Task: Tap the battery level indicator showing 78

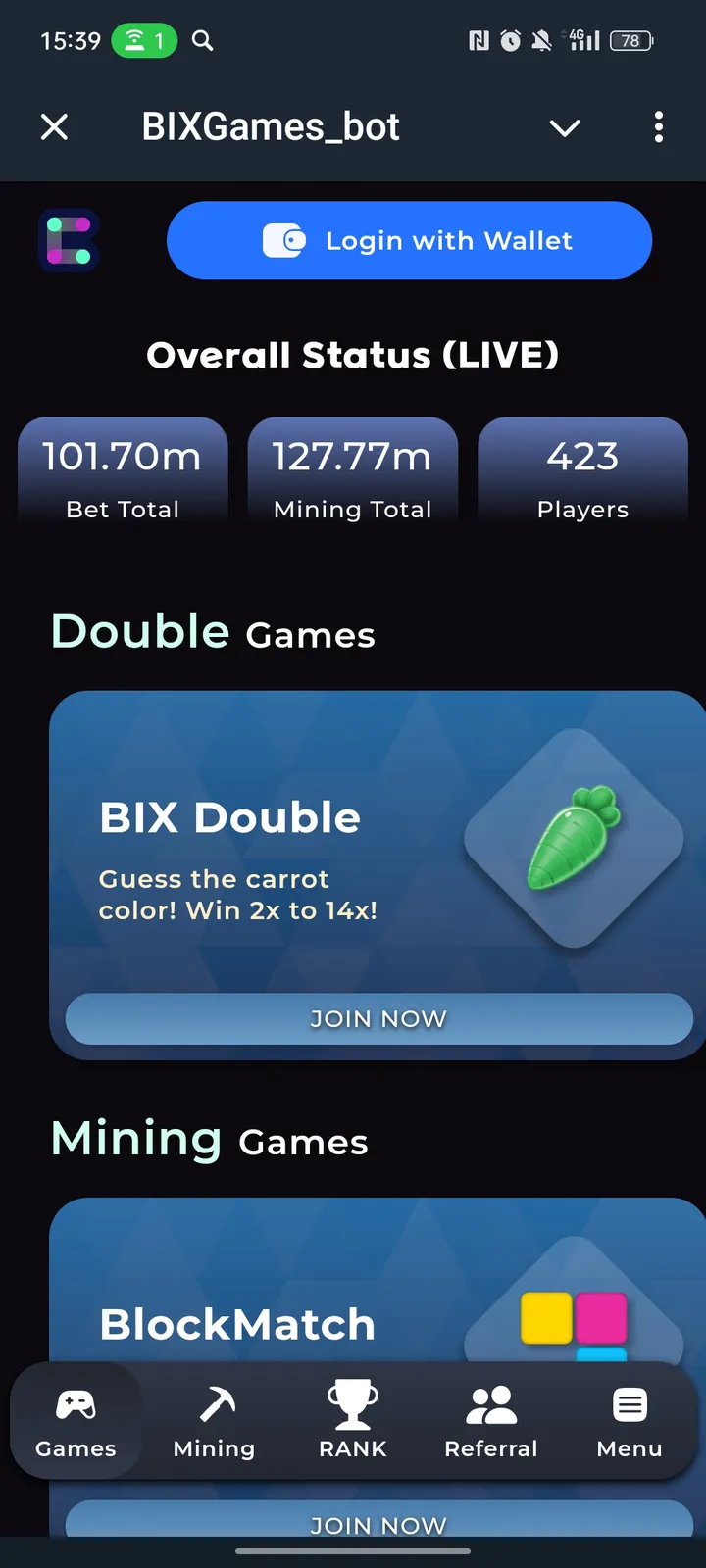Action: coord(630,41)
